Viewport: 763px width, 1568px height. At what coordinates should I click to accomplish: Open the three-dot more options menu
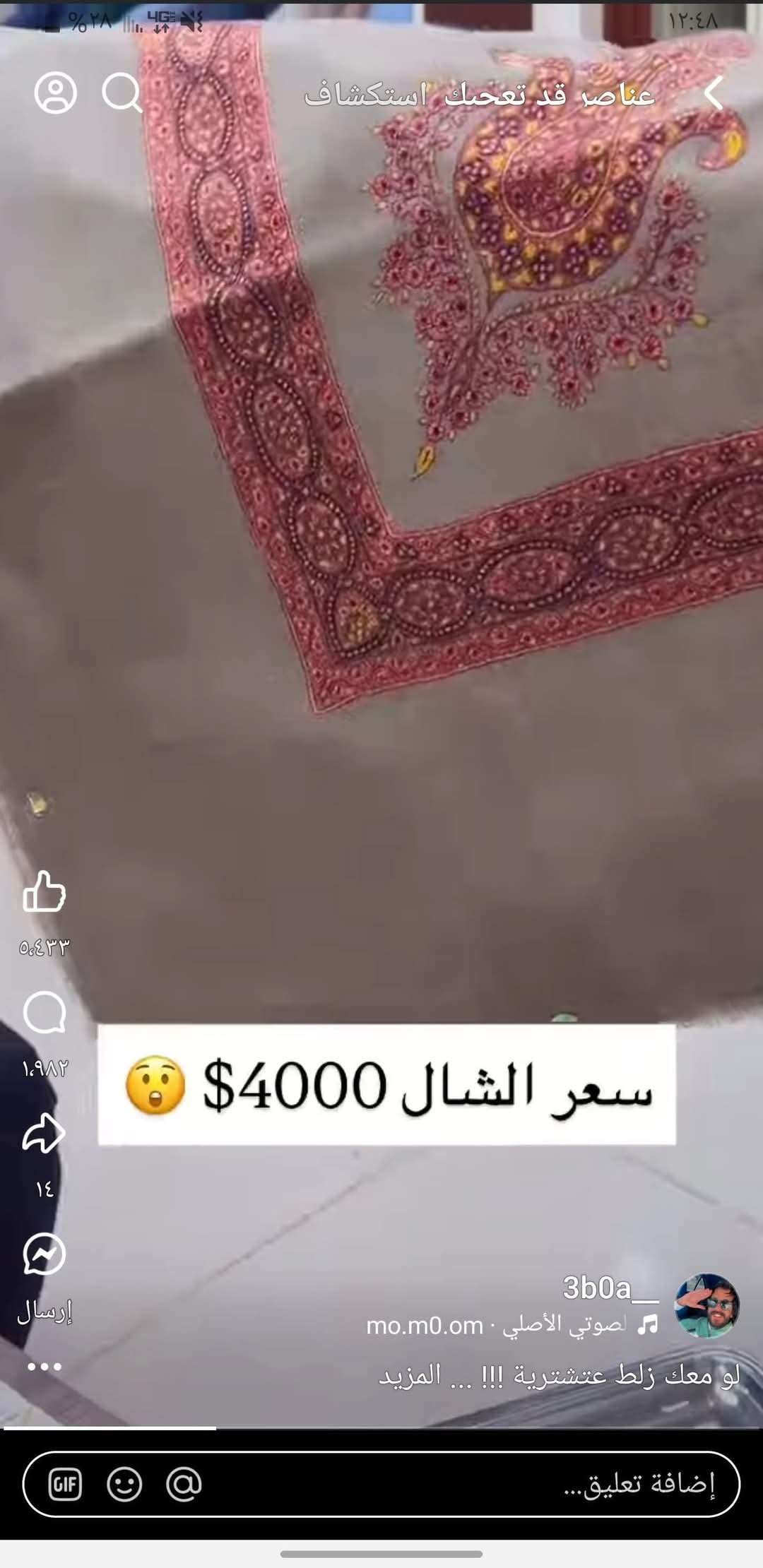tap(45, 1367)
